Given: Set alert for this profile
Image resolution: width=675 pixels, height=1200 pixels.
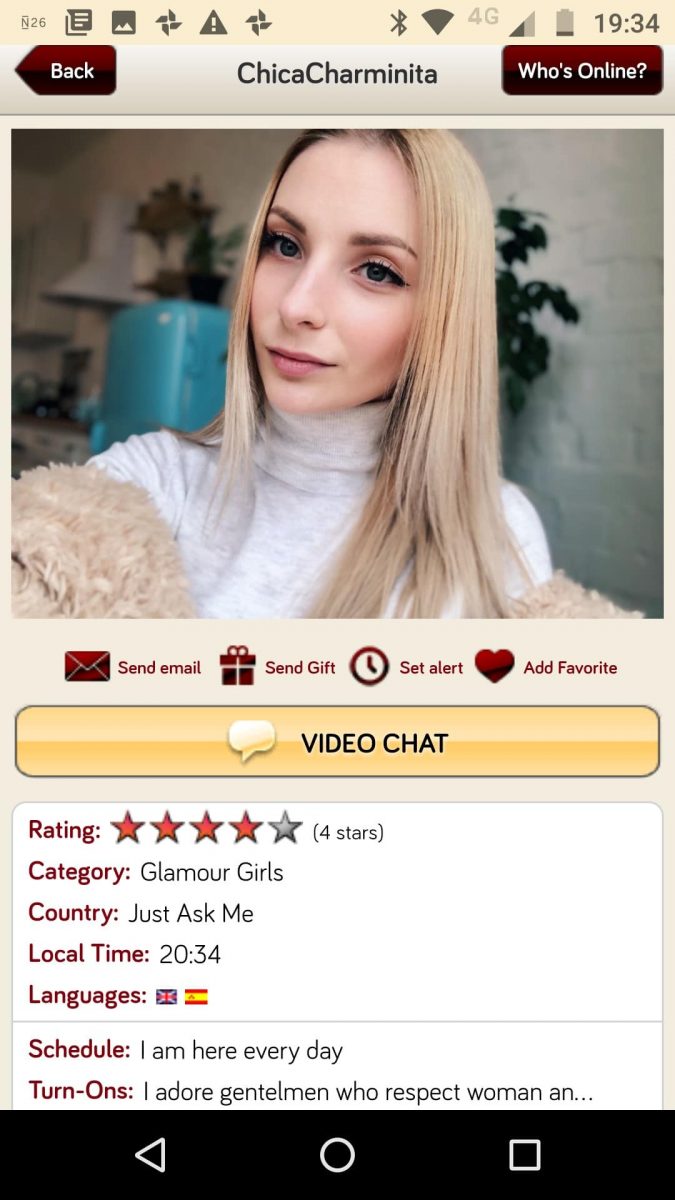Looking at the screenshot, I should pos(407,667).
